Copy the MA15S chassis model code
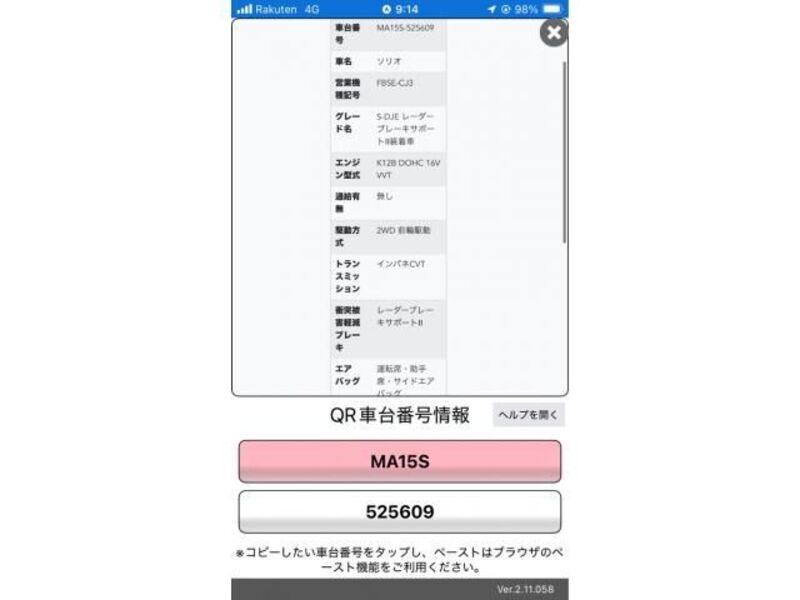Image resolution: width=800 pixels, height=600 pixels. click(x=399, y=462)
